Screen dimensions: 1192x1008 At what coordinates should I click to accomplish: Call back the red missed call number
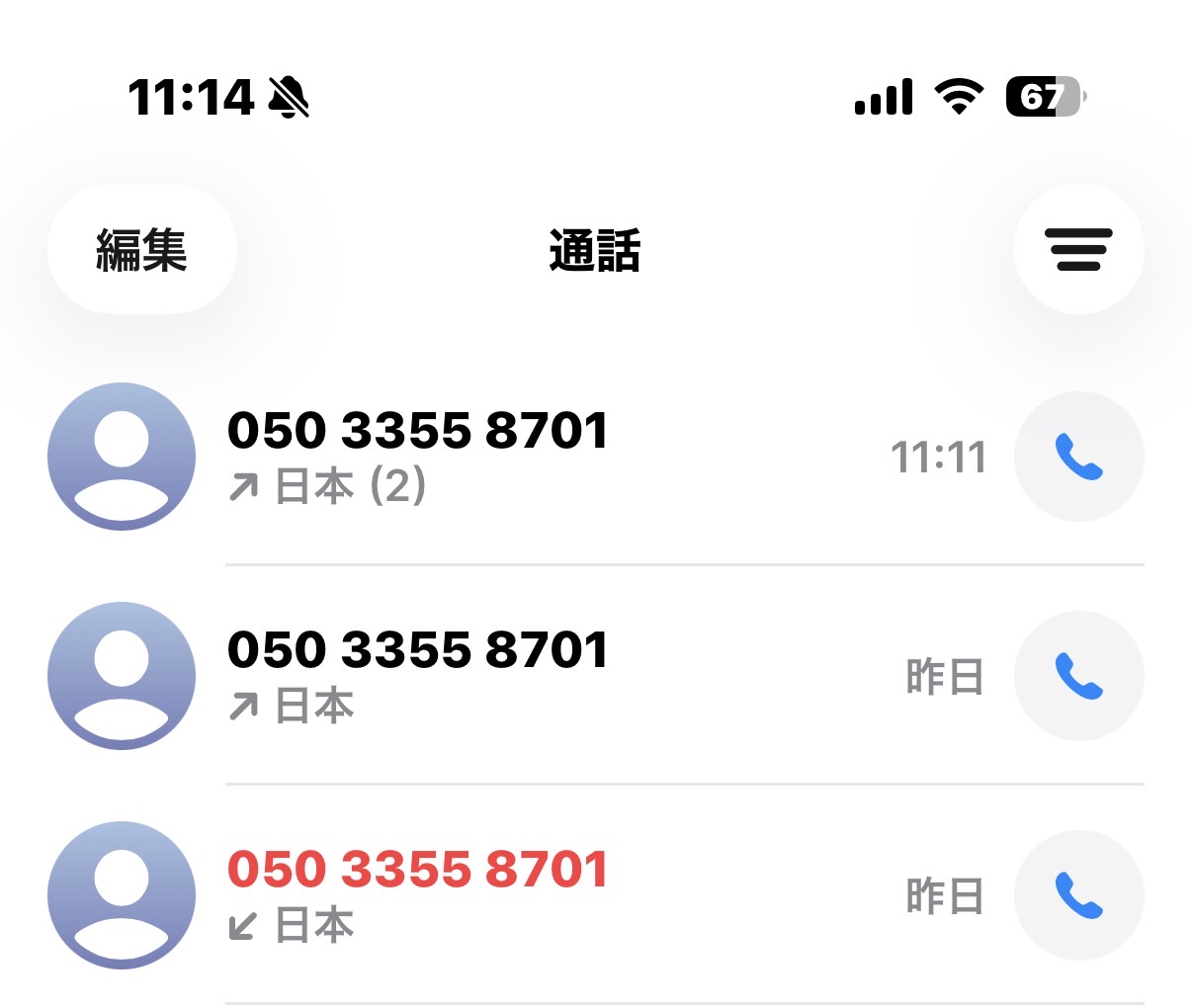[1078, 895]
